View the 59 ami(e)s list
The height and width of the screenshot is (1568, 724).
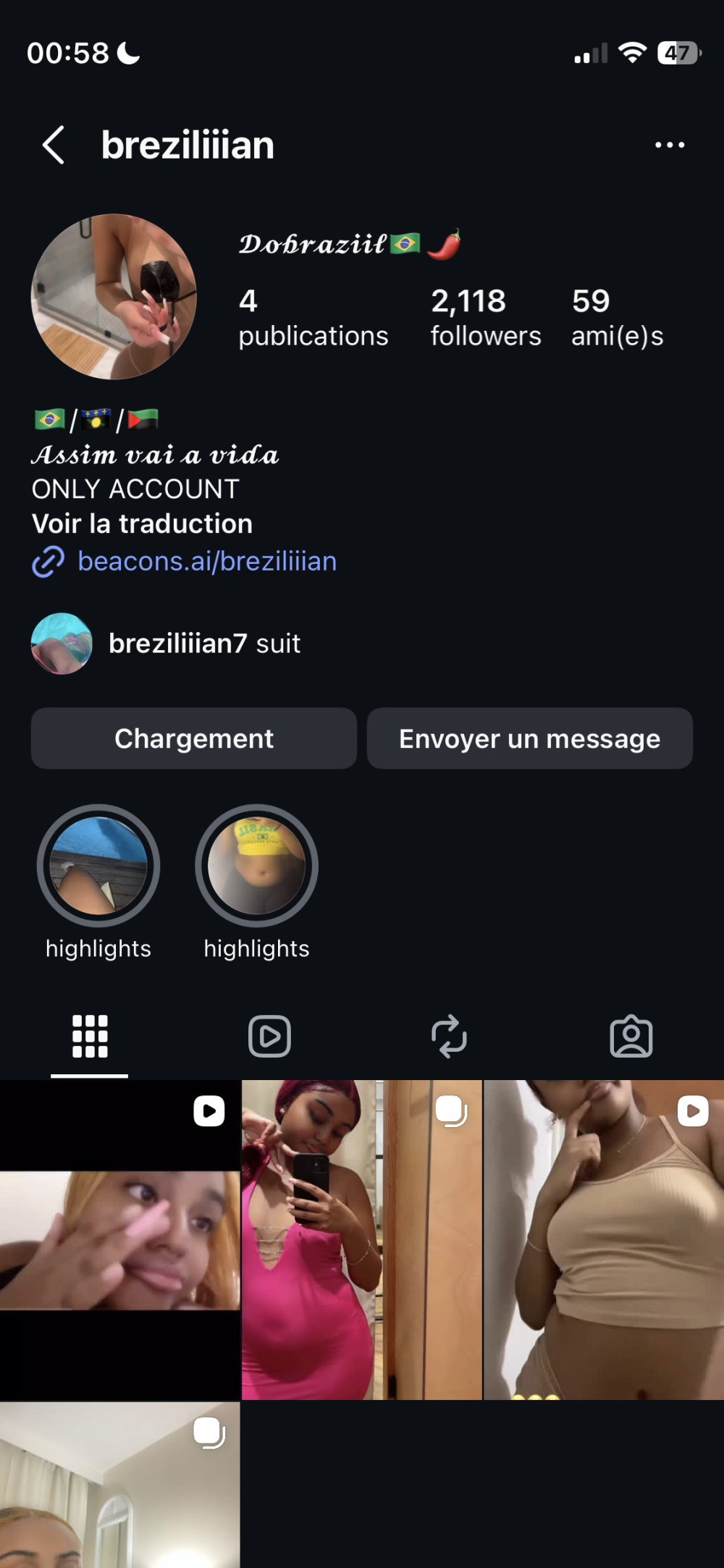click(617, 317)
